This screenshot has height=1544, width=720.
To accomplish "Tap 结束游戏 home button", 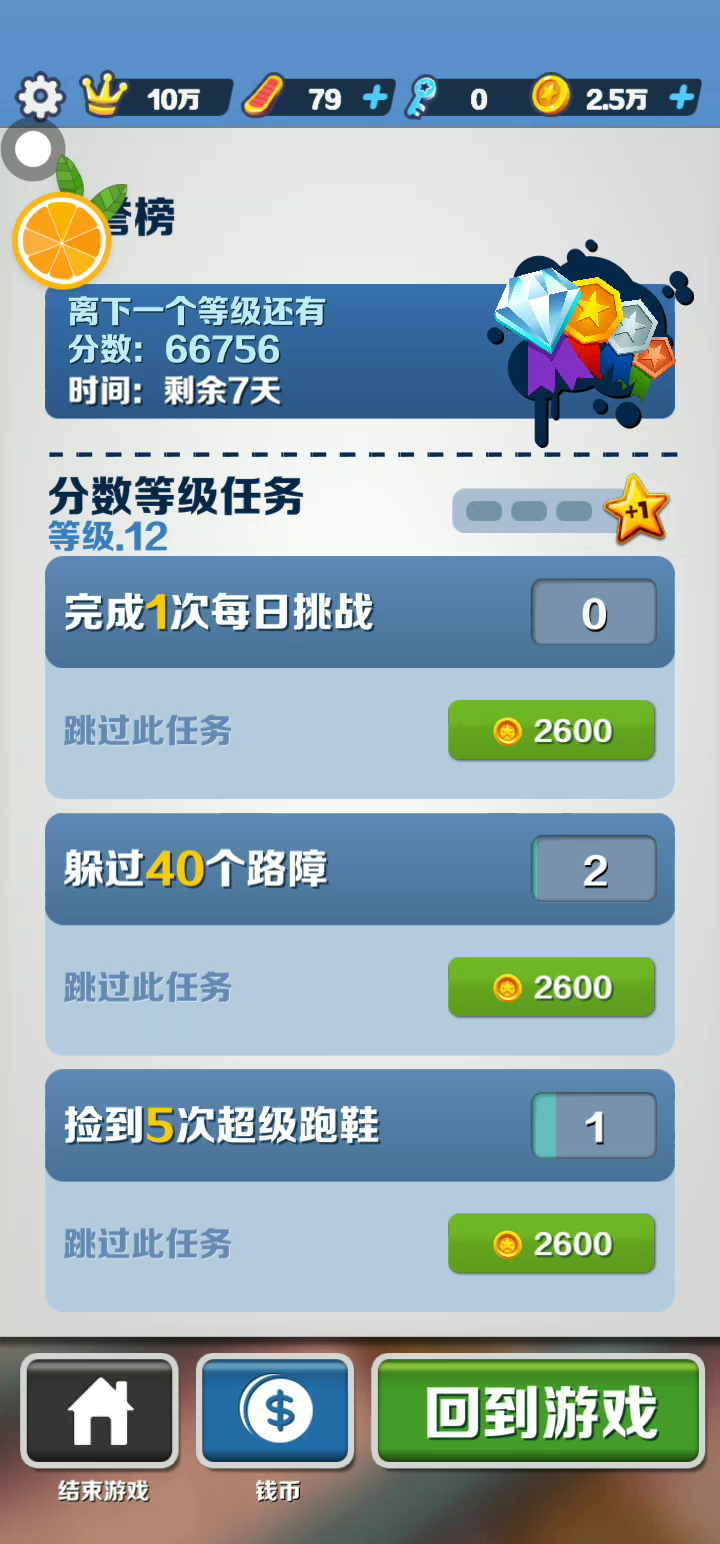I will point(100,1411).
